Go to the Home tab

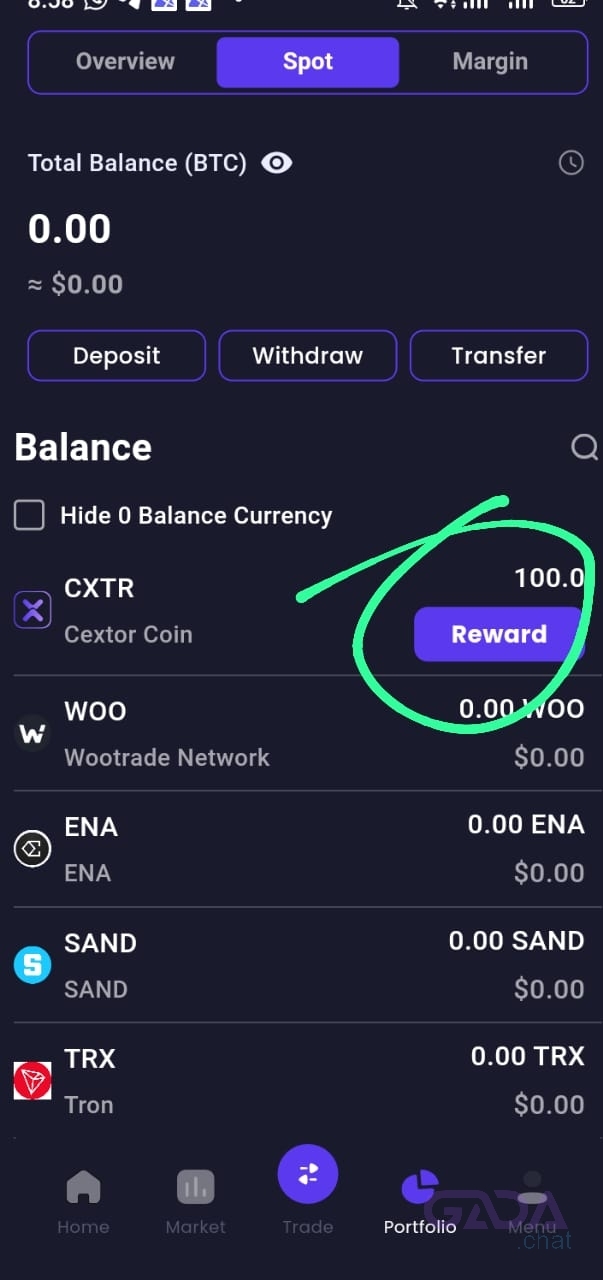[x=83, y=1203]
